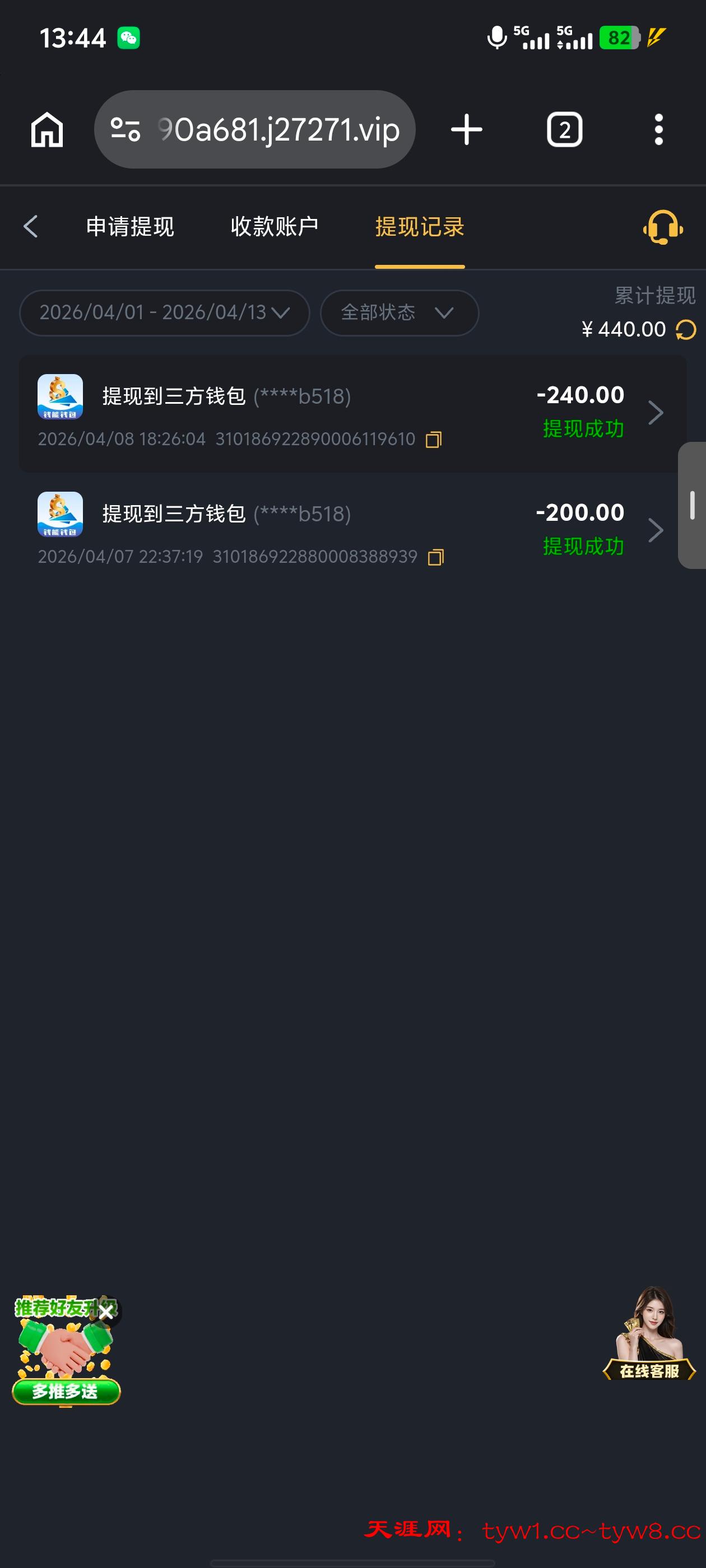Expand details of the -200.00 withdrawal record
The image size is (706, 1568).
point(656,530)
